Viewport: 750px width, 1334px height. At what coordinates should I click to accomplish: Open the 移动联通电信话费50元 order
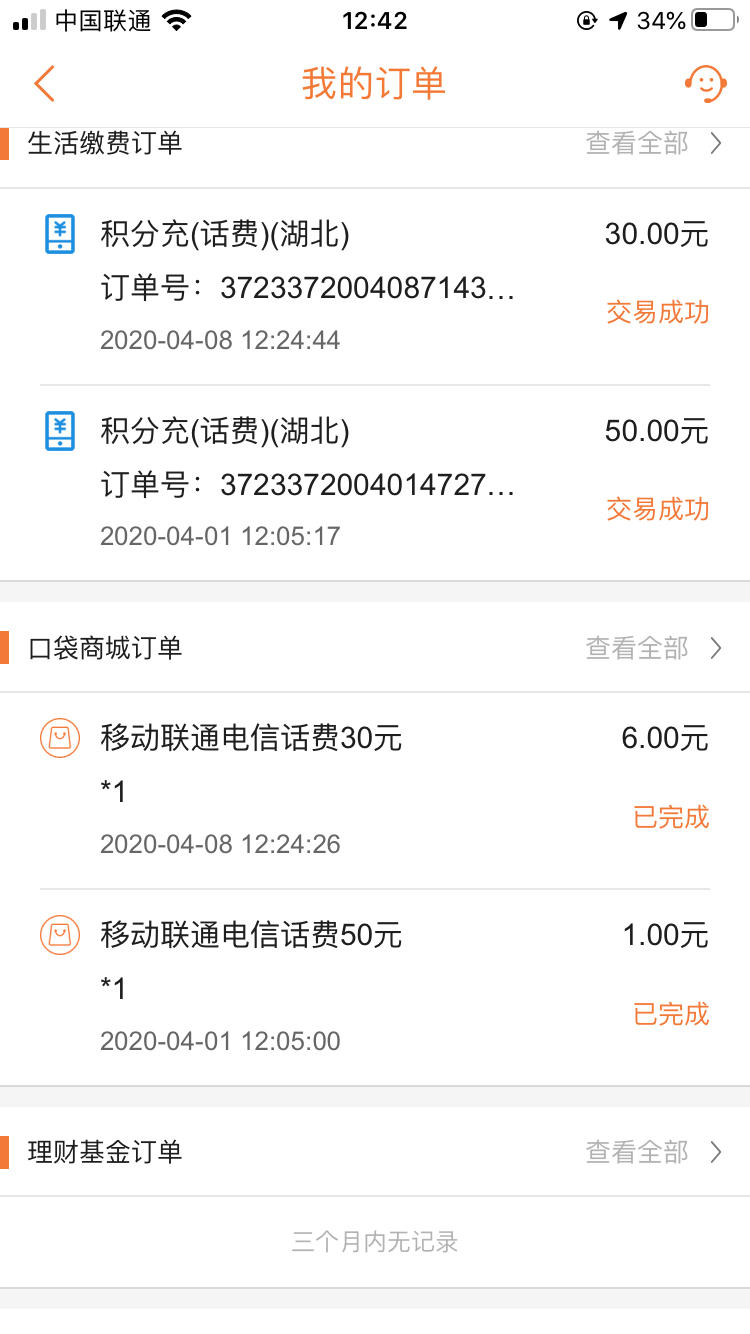pyautogui.click(x=375, y=988)
